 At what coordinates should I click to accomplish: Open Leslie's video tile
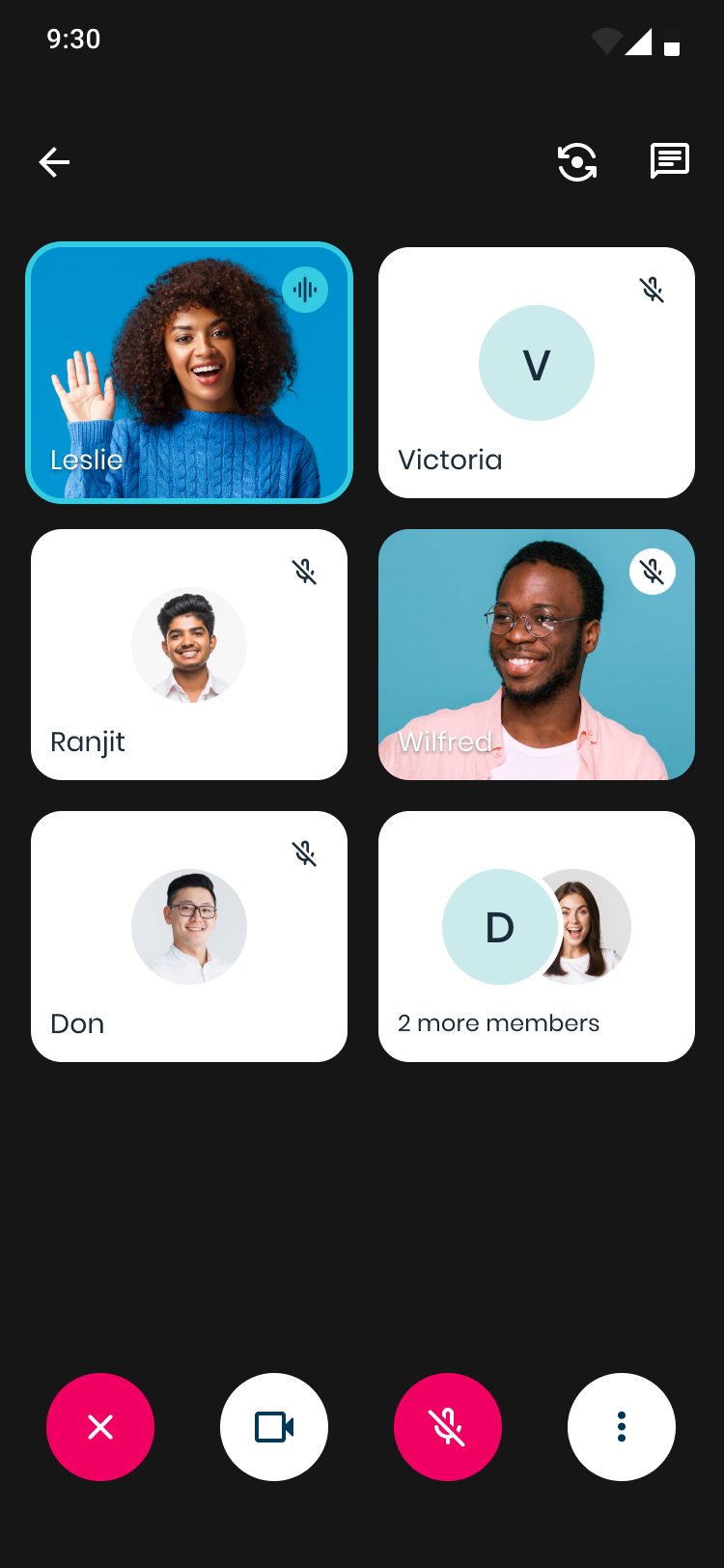(x=189, y=373)
